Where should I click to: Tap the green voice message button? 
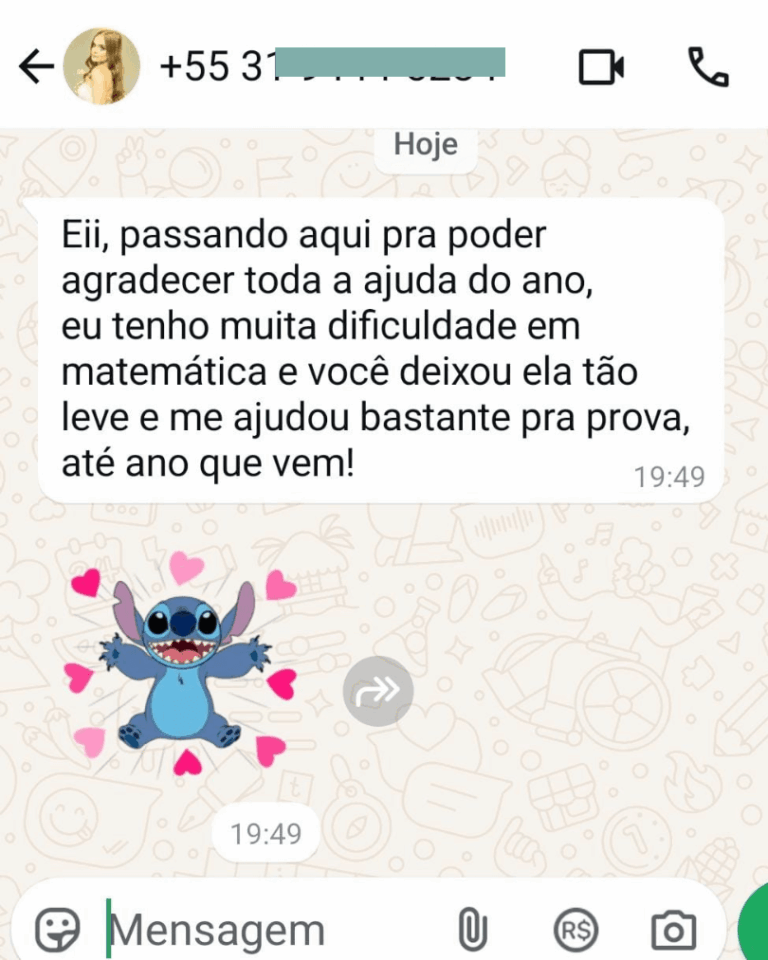click(x=755, y=931)
